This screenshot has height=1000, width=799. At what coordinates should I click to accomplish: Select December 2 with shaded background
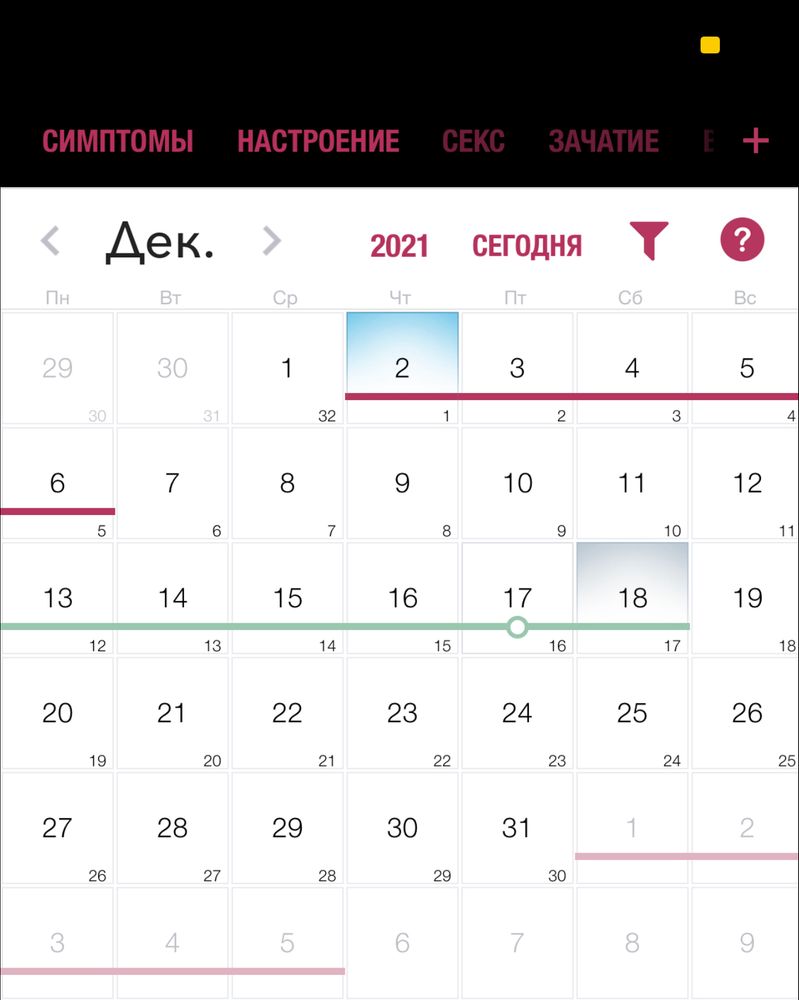point(402,368)
